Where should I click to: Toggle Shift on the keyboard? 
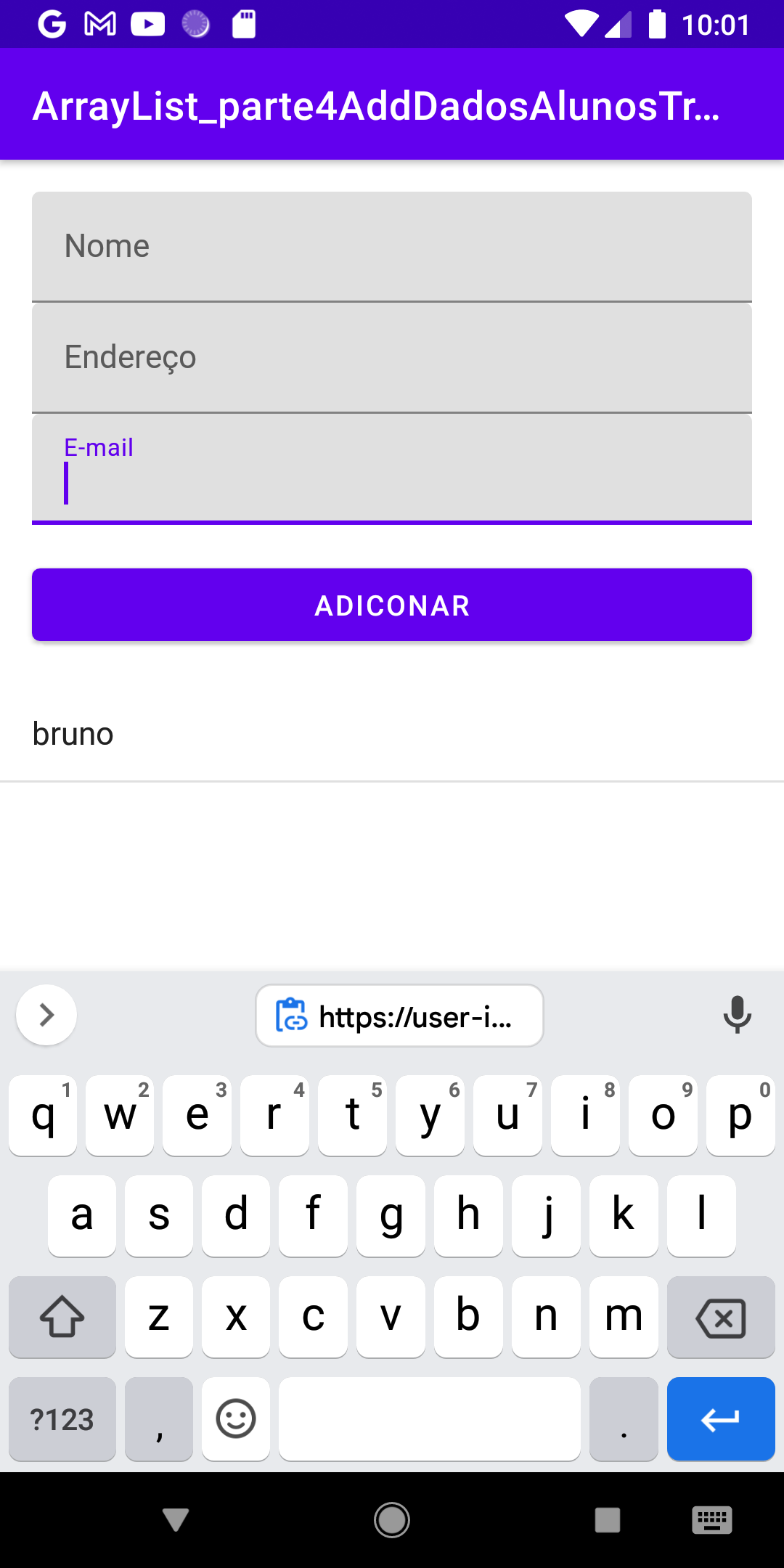[62, 1317]
